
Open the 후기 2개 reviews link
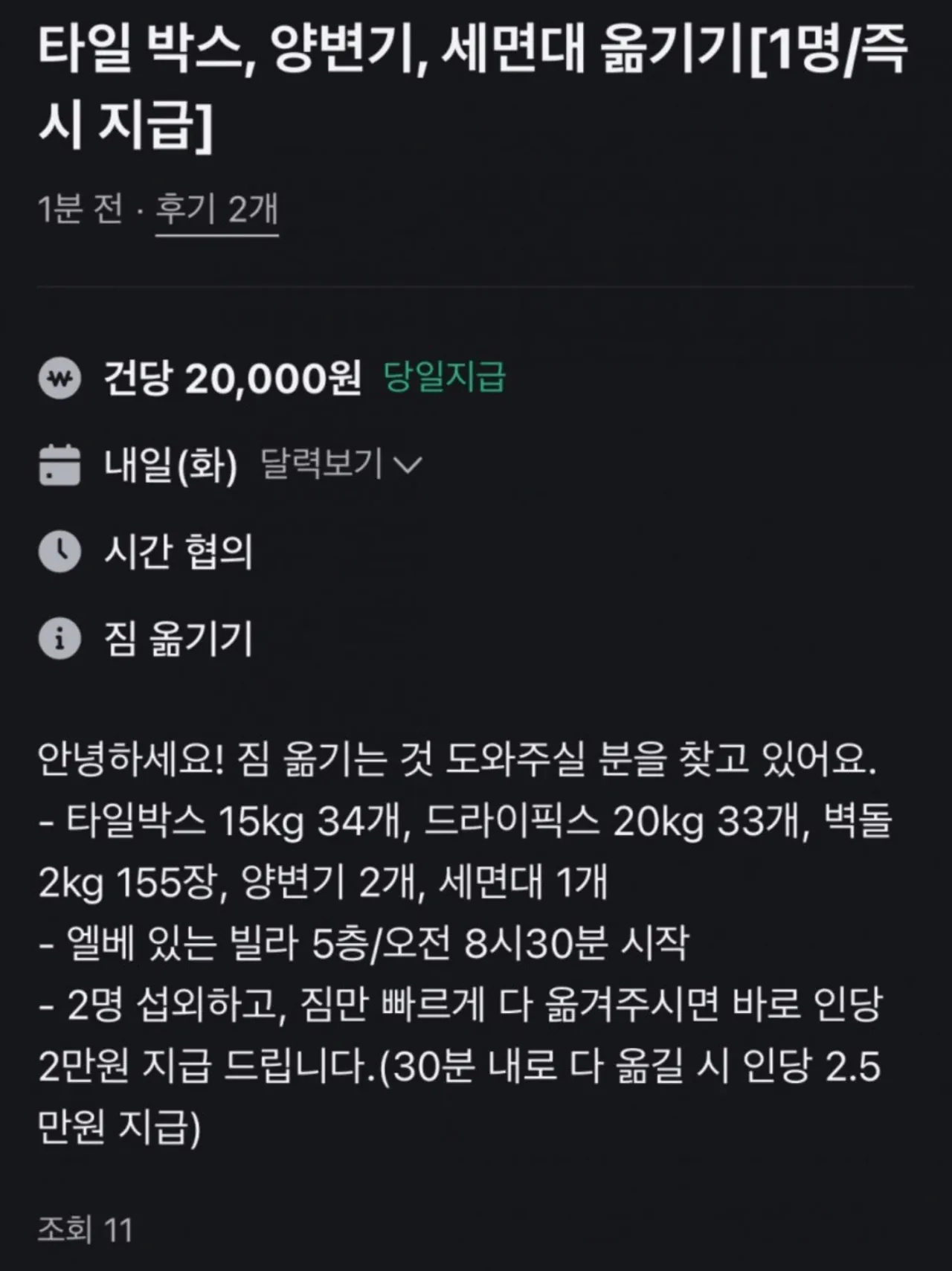click(216, 210)
